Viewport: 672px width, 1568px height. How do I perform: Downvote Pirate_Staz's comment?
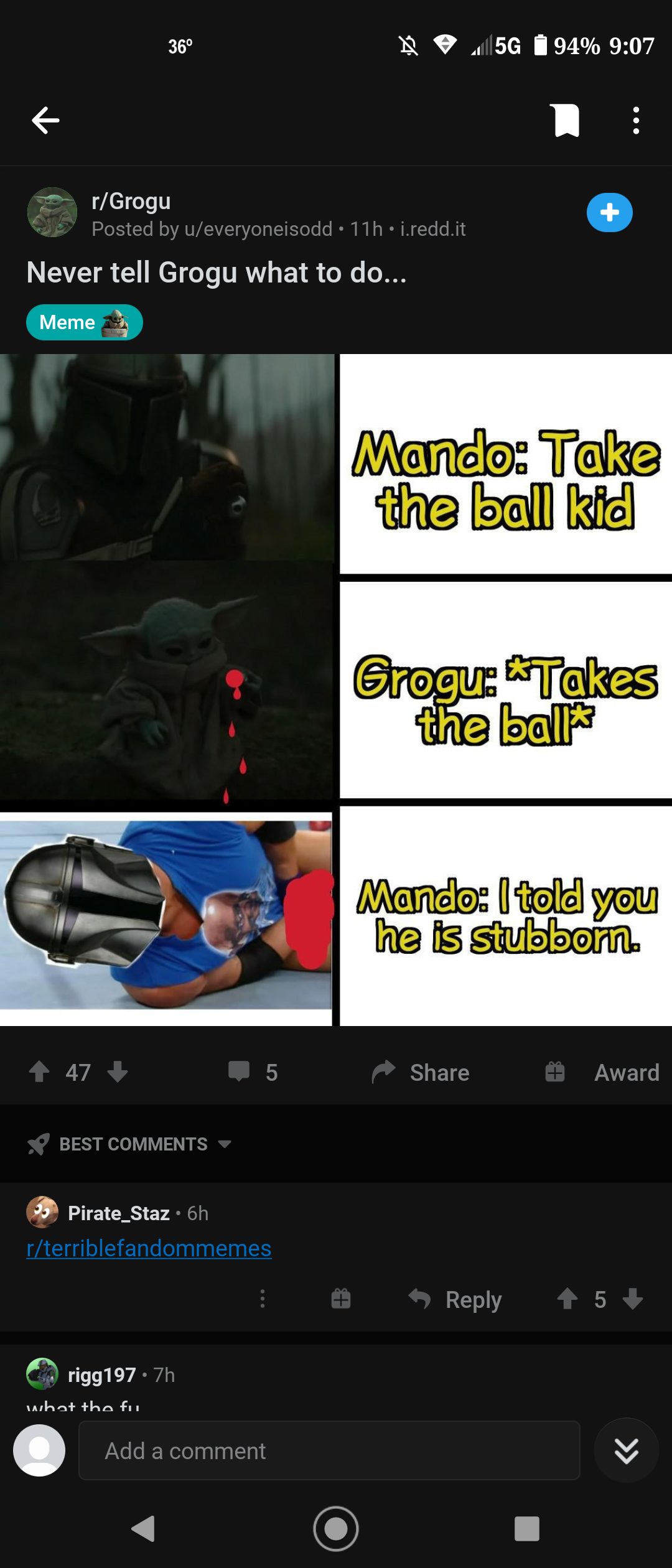coord(633,1299)
